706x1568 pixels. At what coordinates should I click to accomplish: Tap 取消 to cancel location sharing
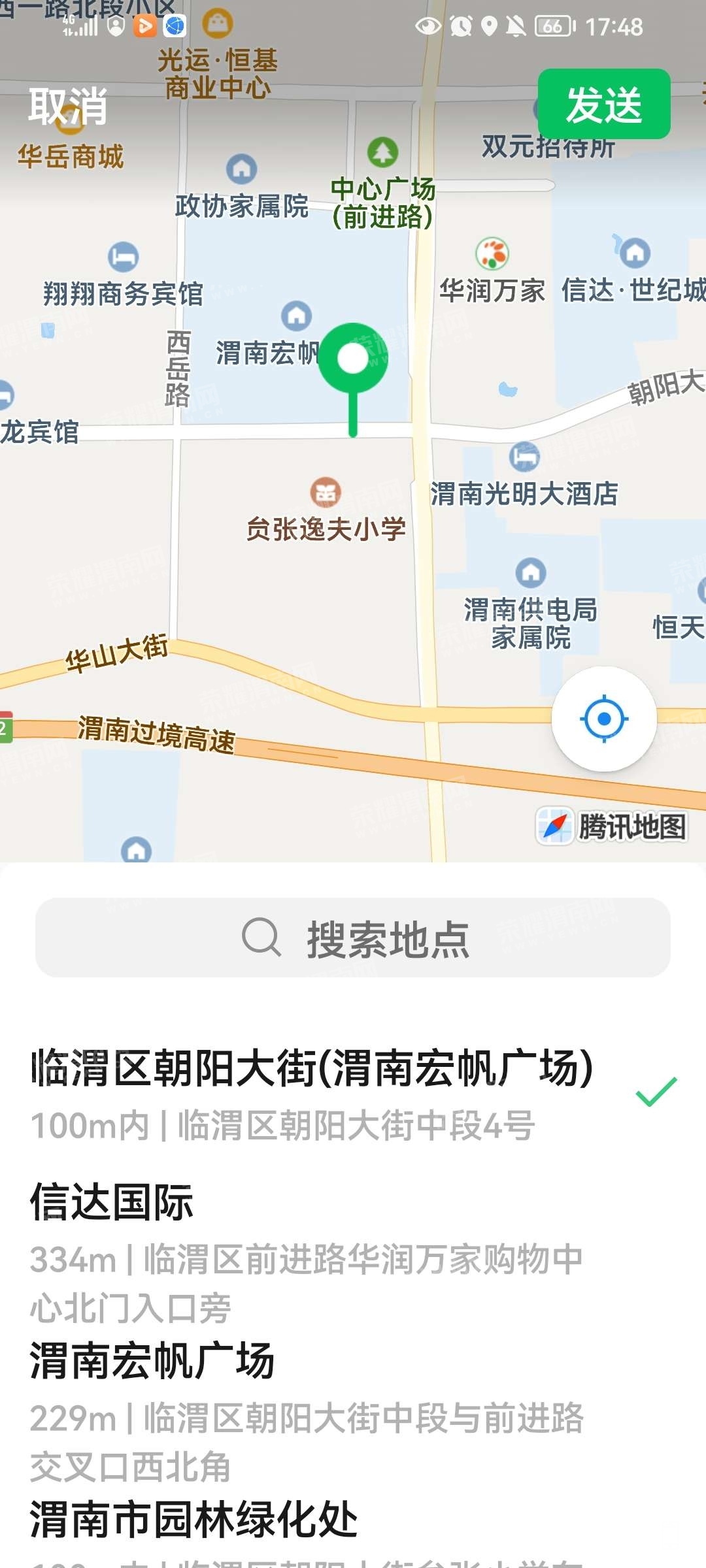(x=67, y=106)
